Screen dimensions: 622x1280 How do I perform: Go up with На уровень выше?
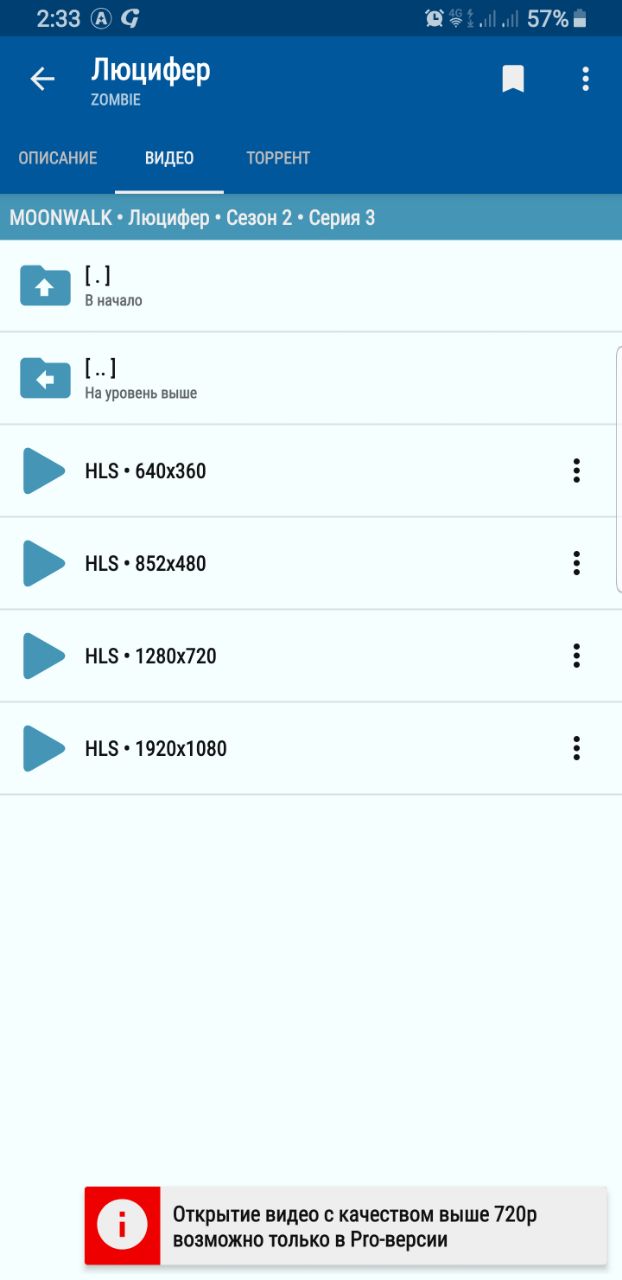coord(140,378)
